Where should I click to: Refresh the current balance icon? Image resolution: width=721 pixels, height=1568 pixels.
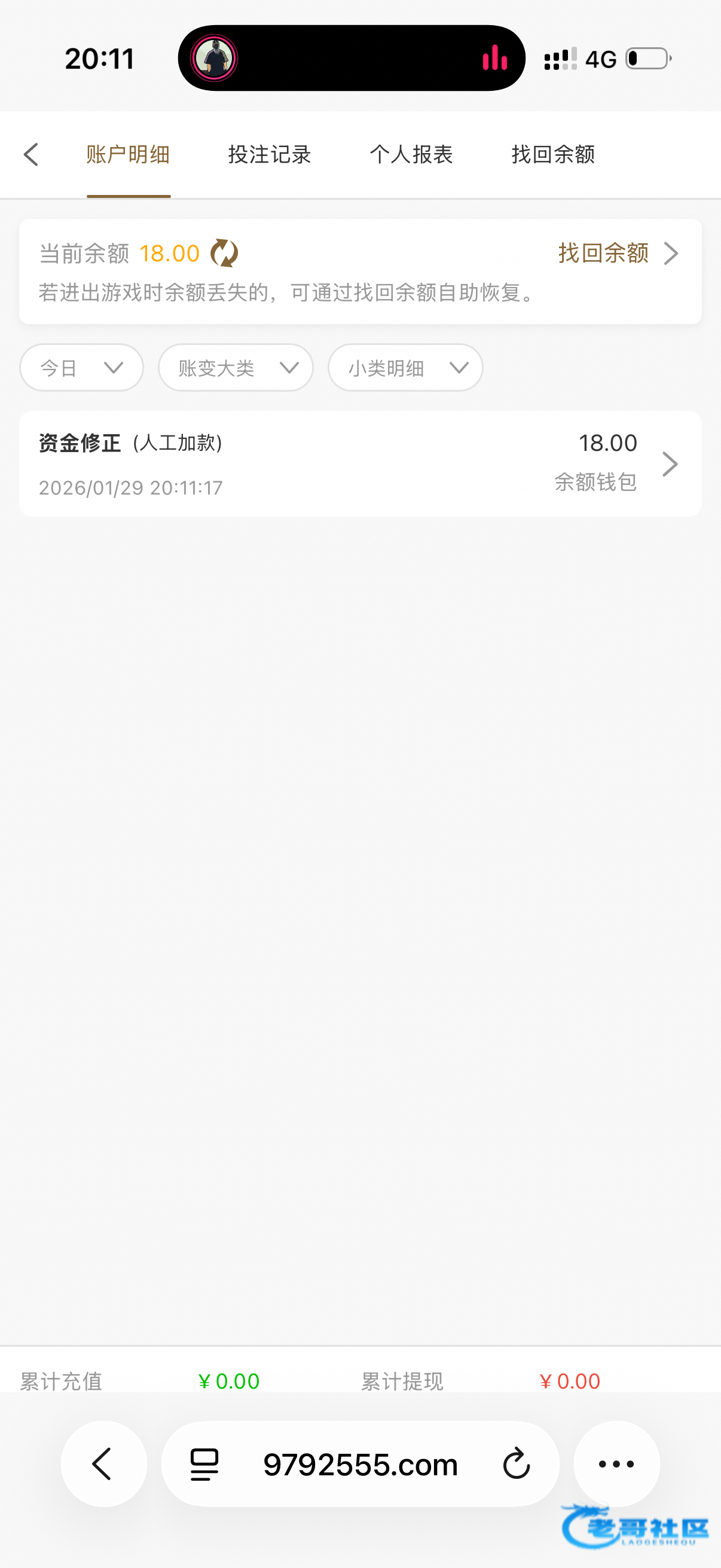tap(224, 253)
